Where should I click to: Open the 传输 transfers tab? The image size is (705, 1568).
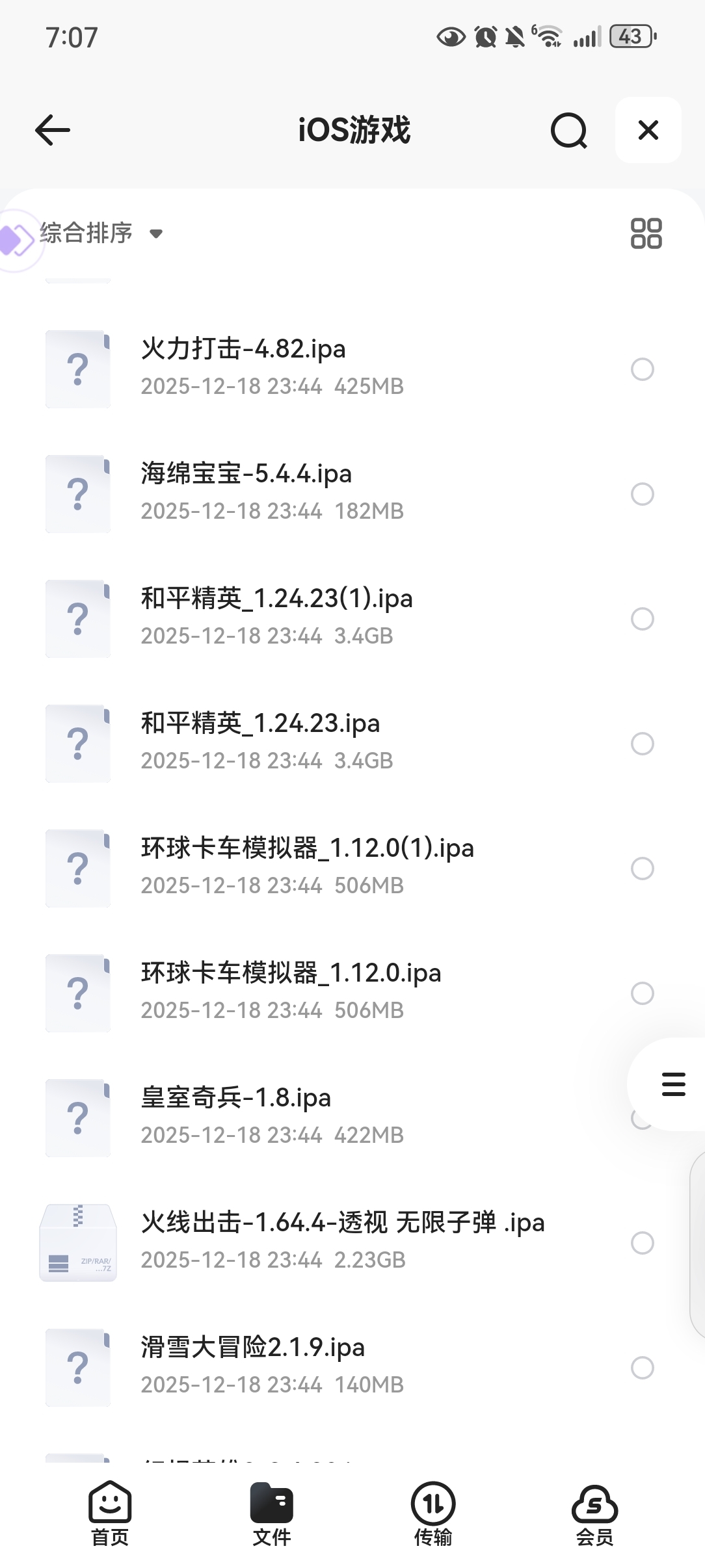[x=433, y=1513]
